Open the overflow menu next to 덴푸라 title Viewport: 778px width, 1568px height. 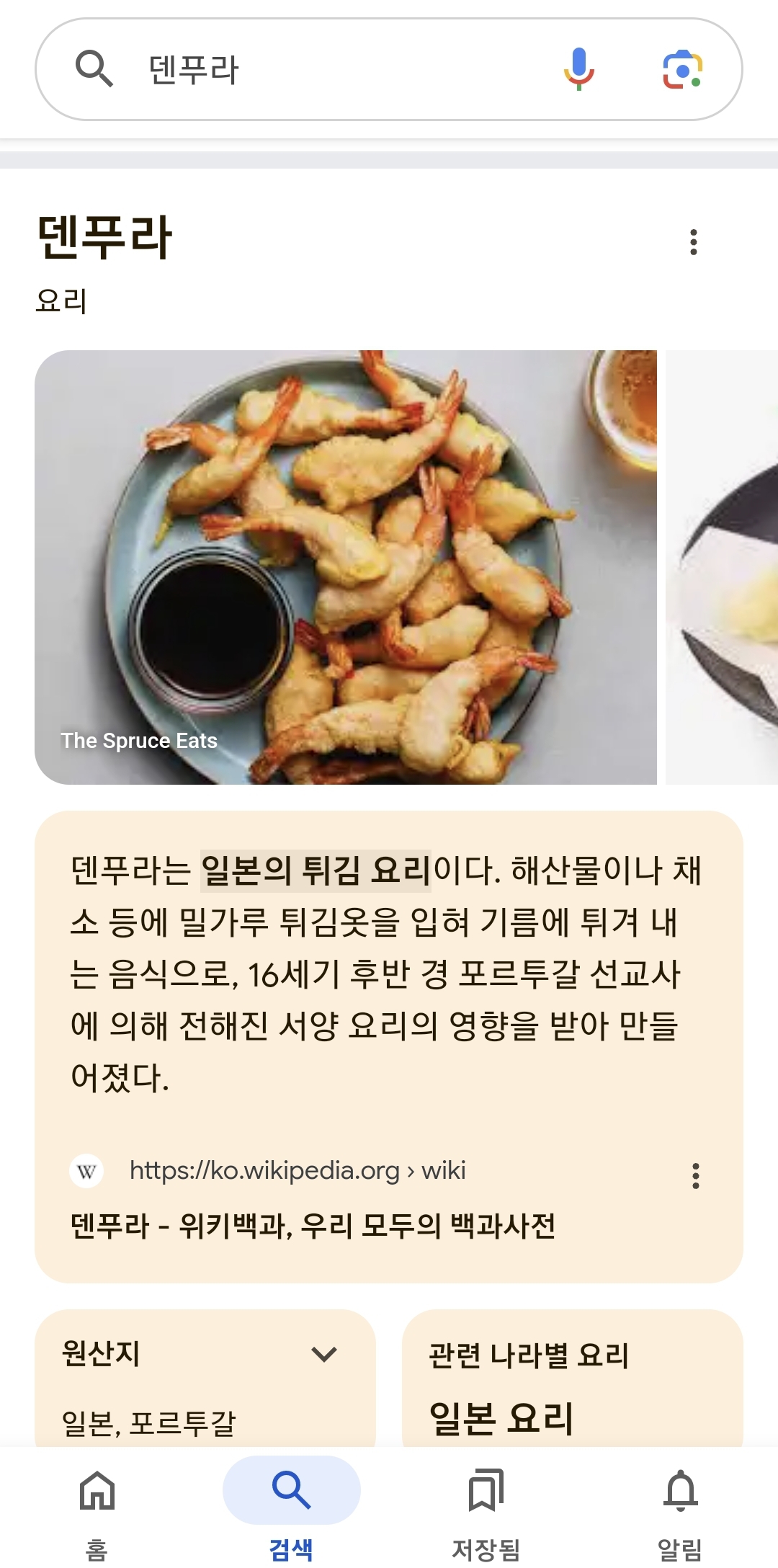pos(693,242)
